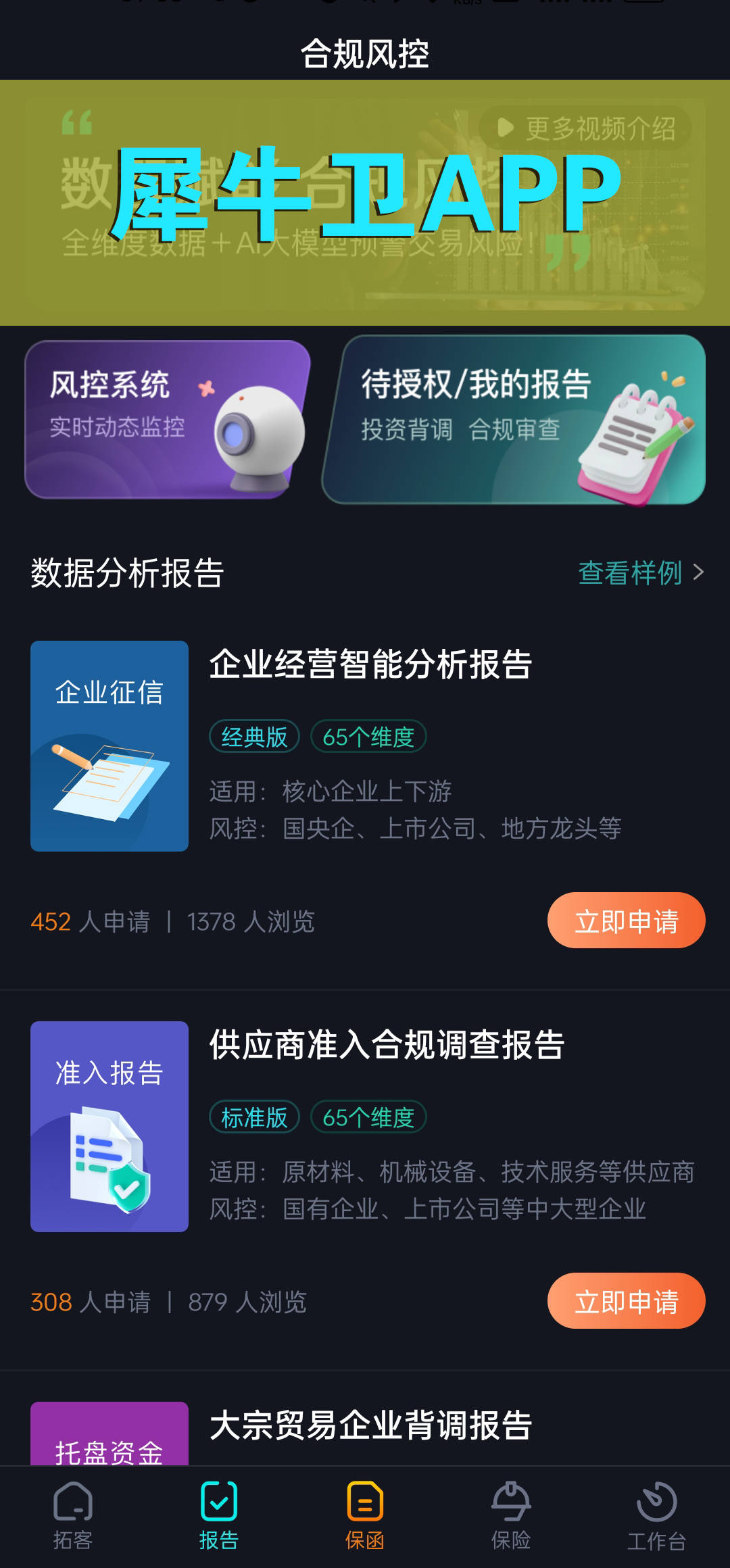Select the 经典版 version tag
The width and height of the screenshot is (730, 1568).
[x=253, y=737]
